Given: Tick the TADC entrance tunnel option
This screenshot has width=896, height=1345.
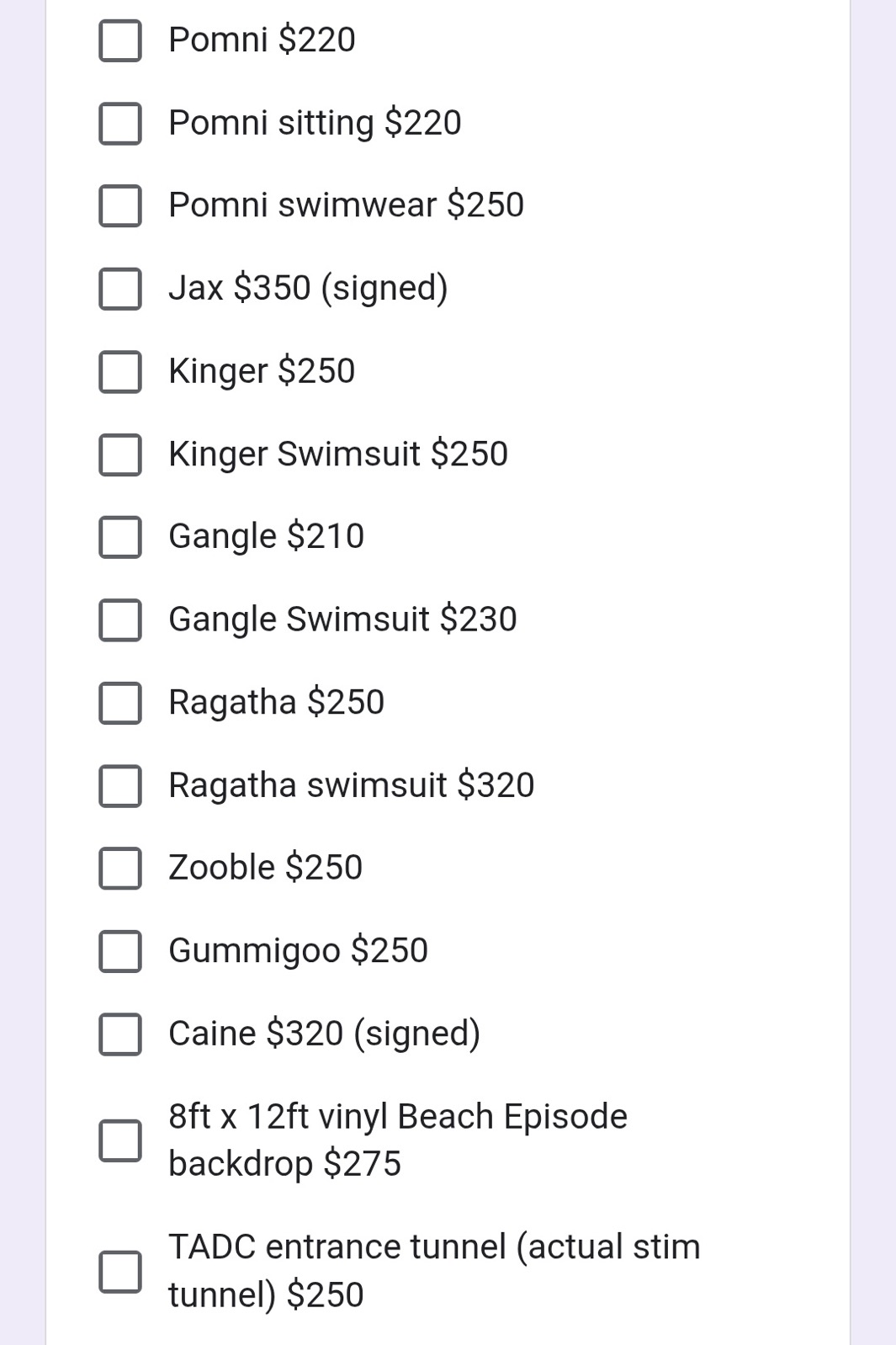Looking at the screenshot, I should 120,1271.
